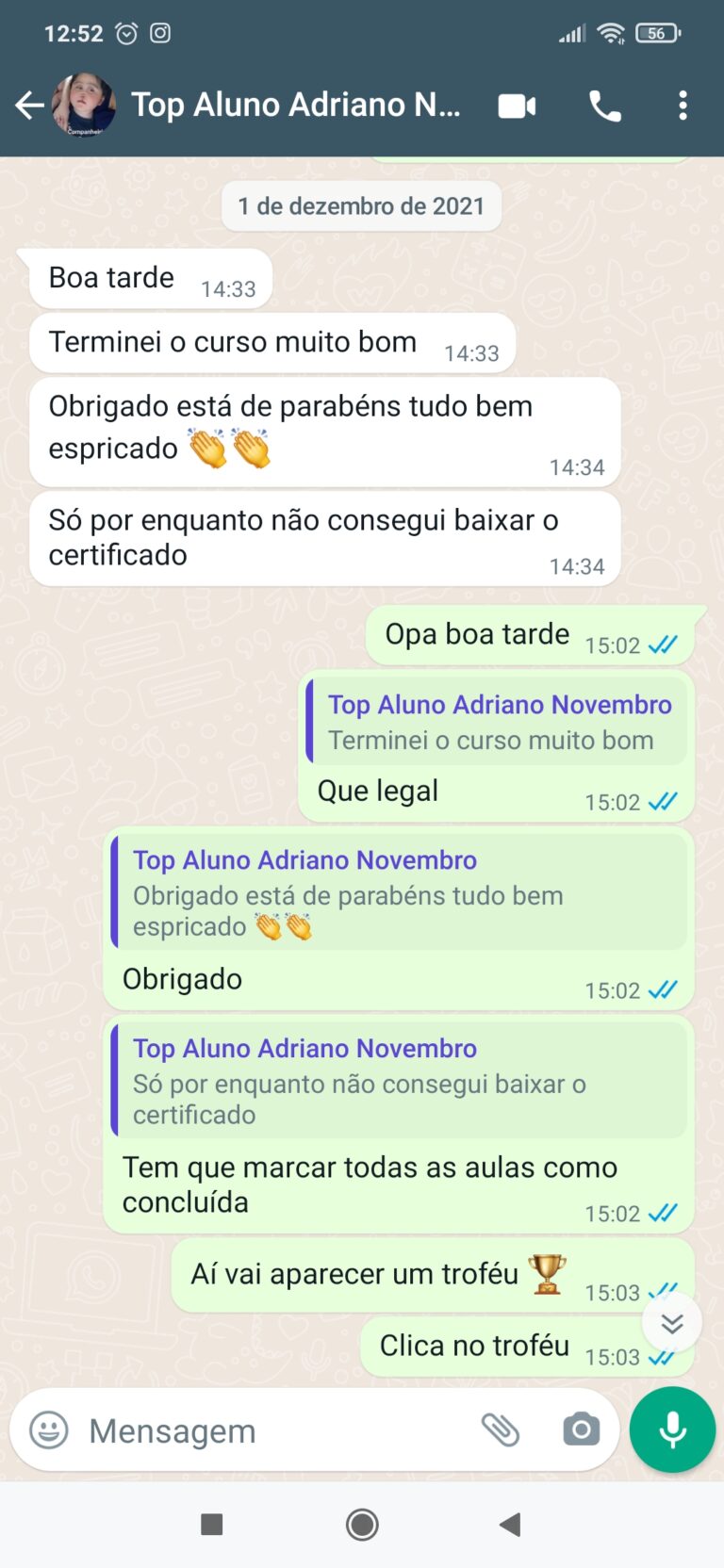Start a video call

tap(517, 106)
